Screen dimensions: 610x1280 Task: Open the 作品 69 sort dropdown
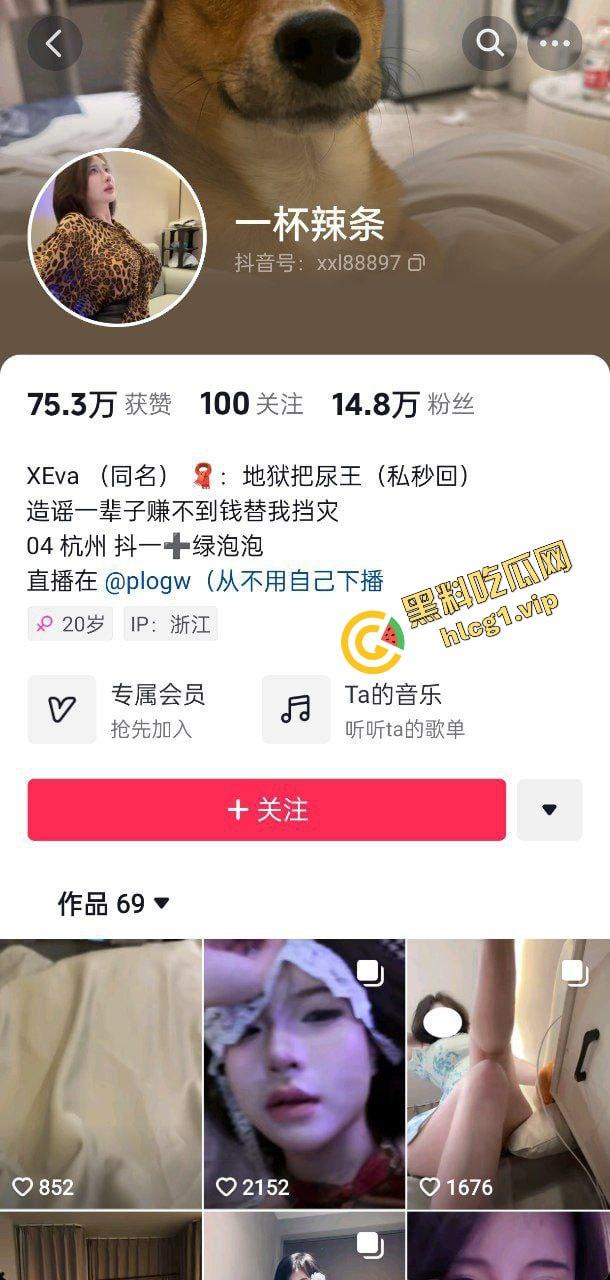tap(114, 904)
